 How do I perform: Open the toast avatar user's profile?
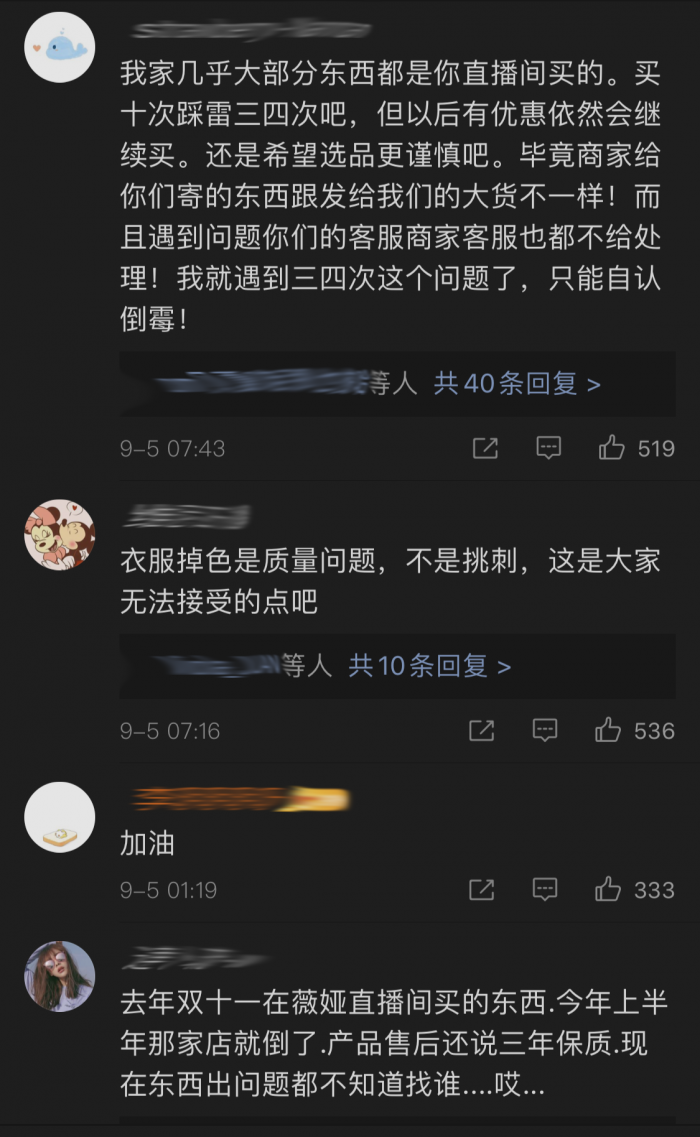[x=59, y=817]
